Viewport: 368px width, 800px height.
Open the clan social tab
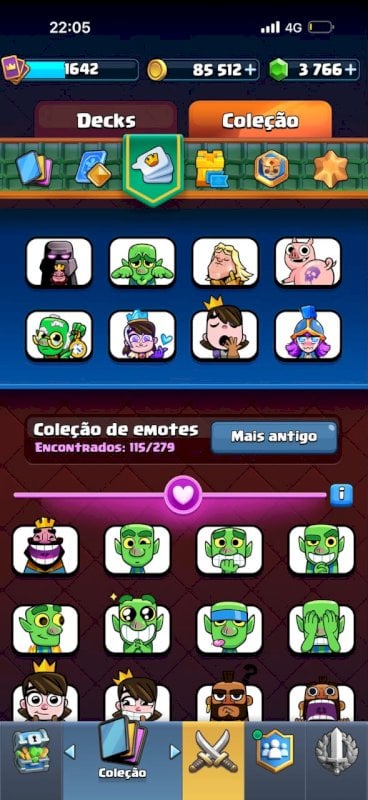tap(275, 751)
